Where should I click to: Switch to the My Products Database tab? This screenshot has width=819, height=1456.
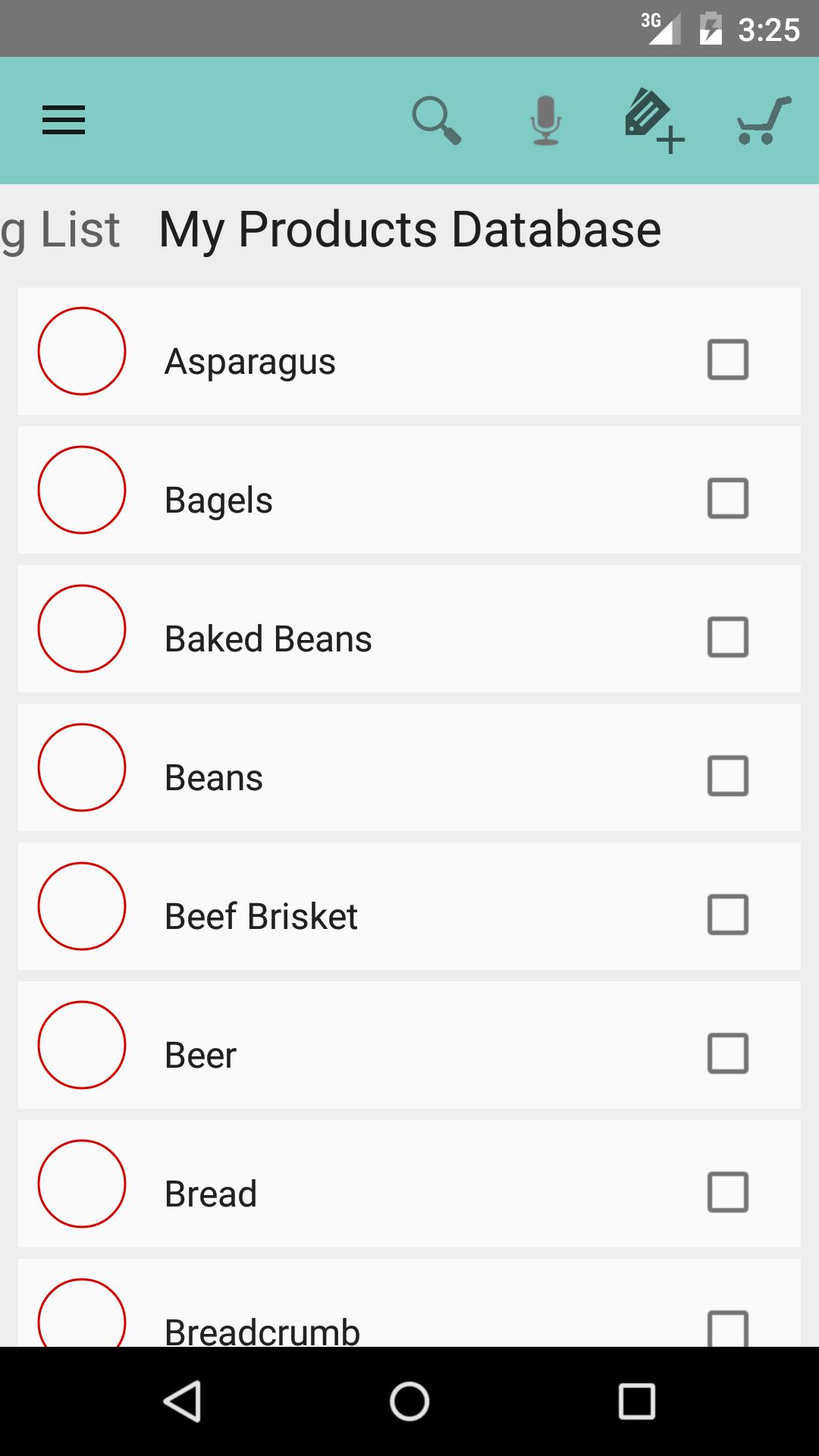click(x=409, y=229)
